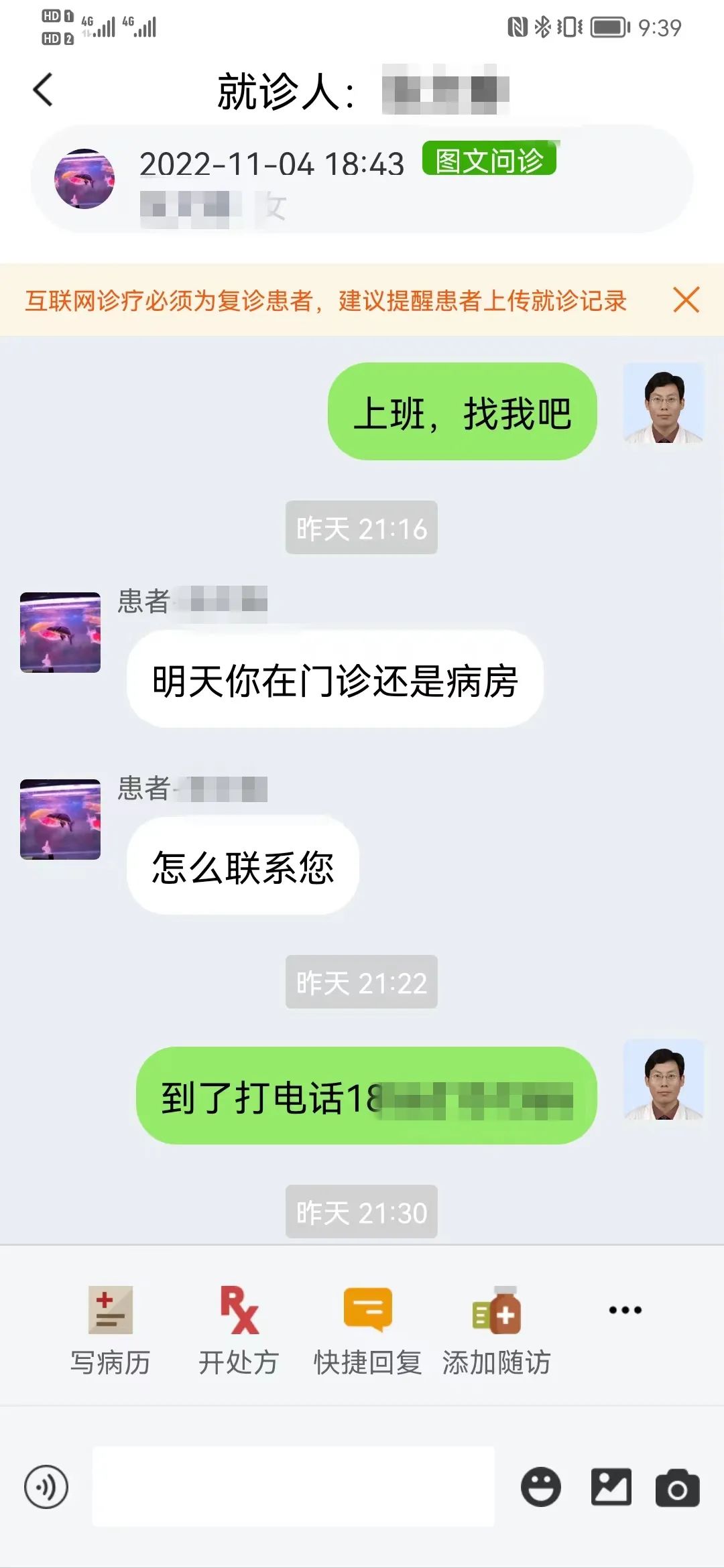Dismiss the orange follow-up patient notice banner
This screenshot has height=1568, width=724.
pos(686,300)
